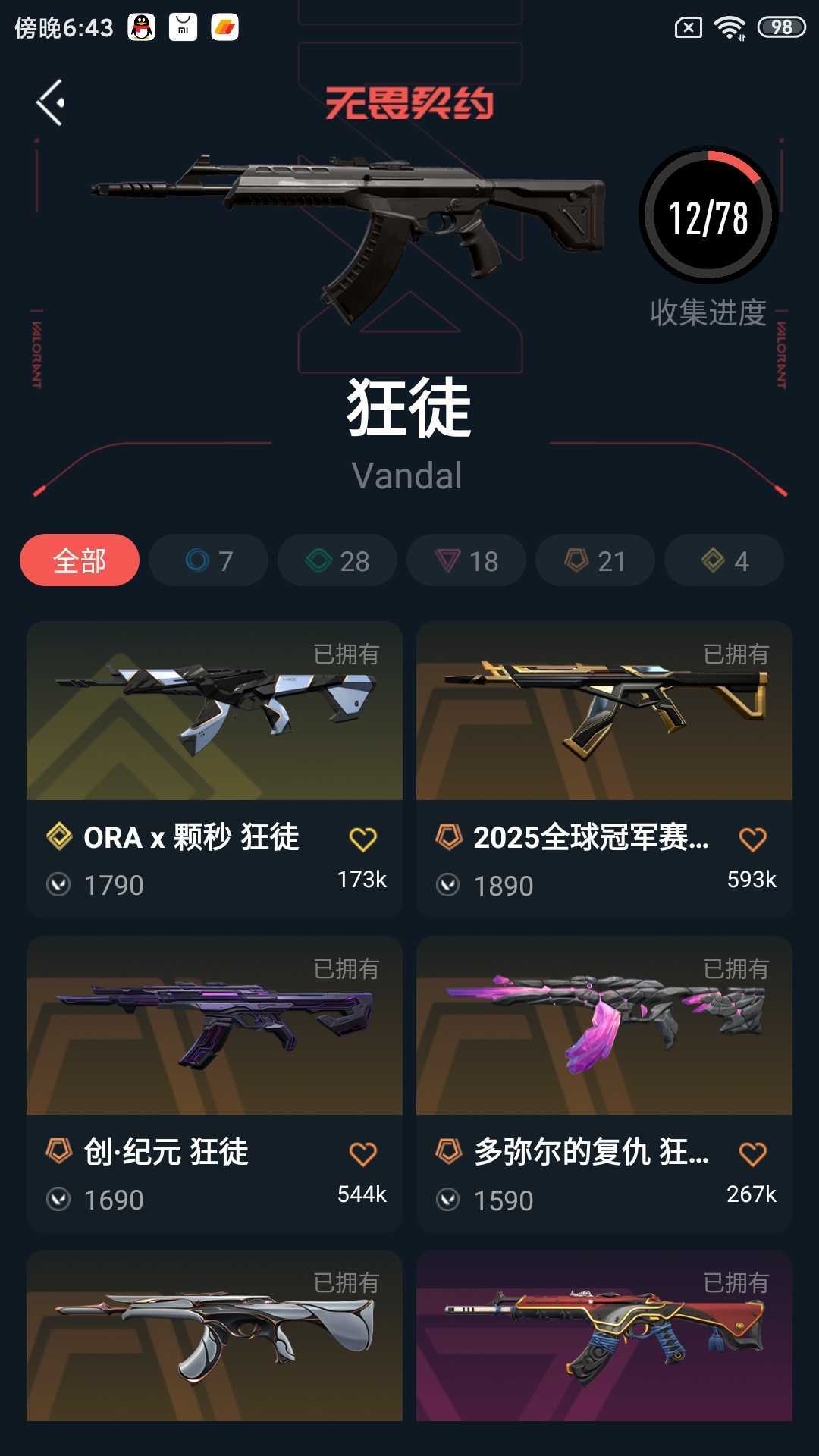Screen dimensions: 819x1456
Task: Like the ORA x 颗秒 狂徒 skin
Action: [x=362, y=839]
